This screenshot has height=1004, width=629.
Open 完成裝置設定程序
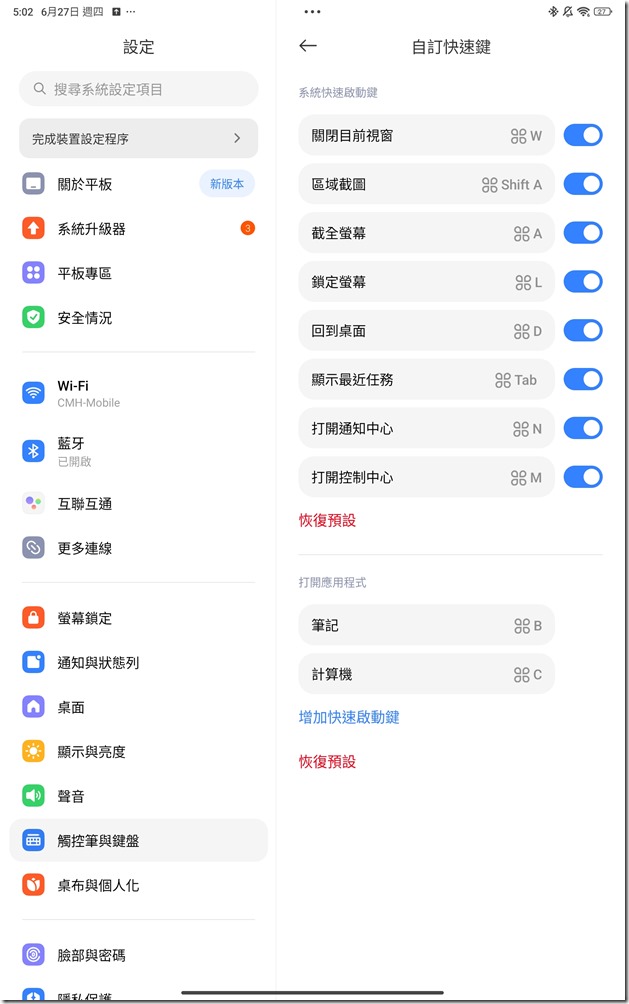tap(138, 138)
